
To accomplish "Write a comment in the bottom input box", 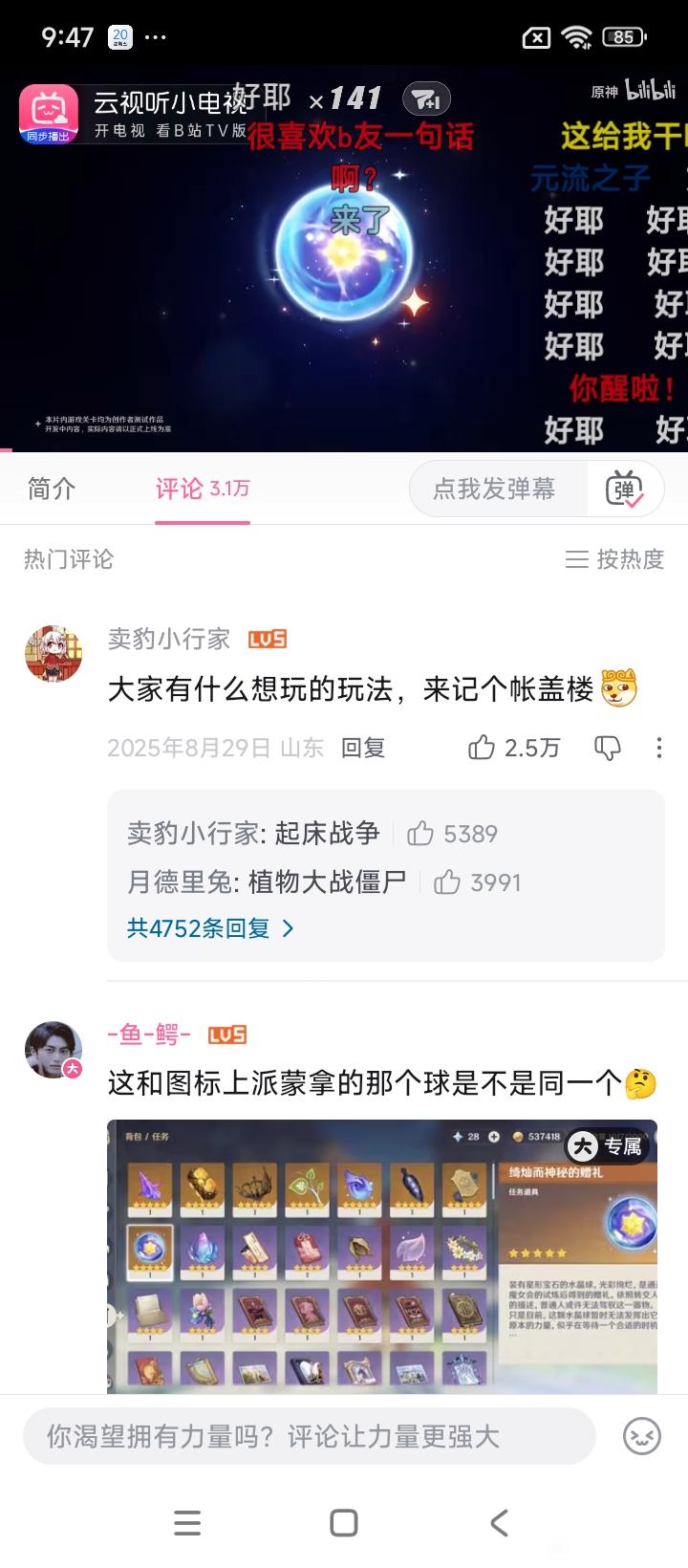I will (309, 1436).
